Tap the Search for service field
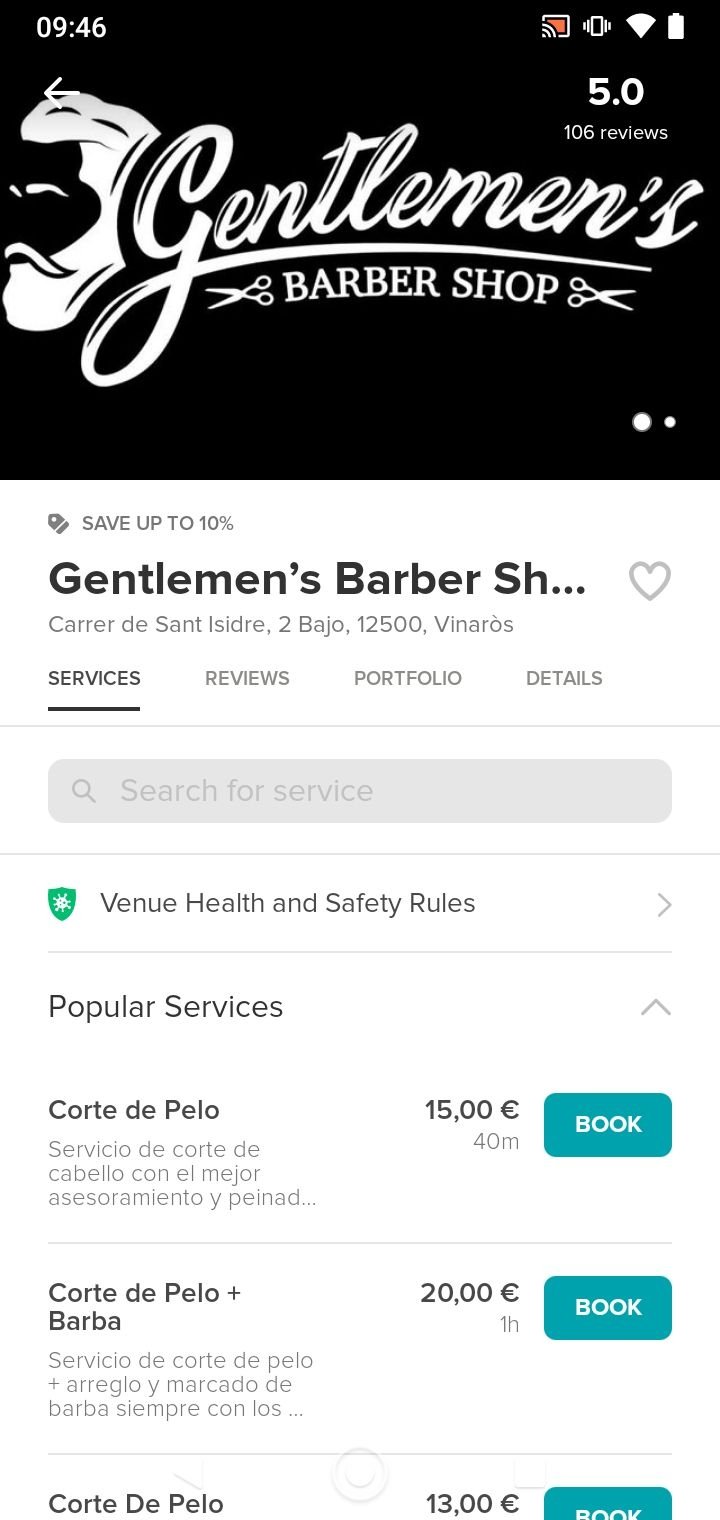720x1520 pixels. coord(360,791)
